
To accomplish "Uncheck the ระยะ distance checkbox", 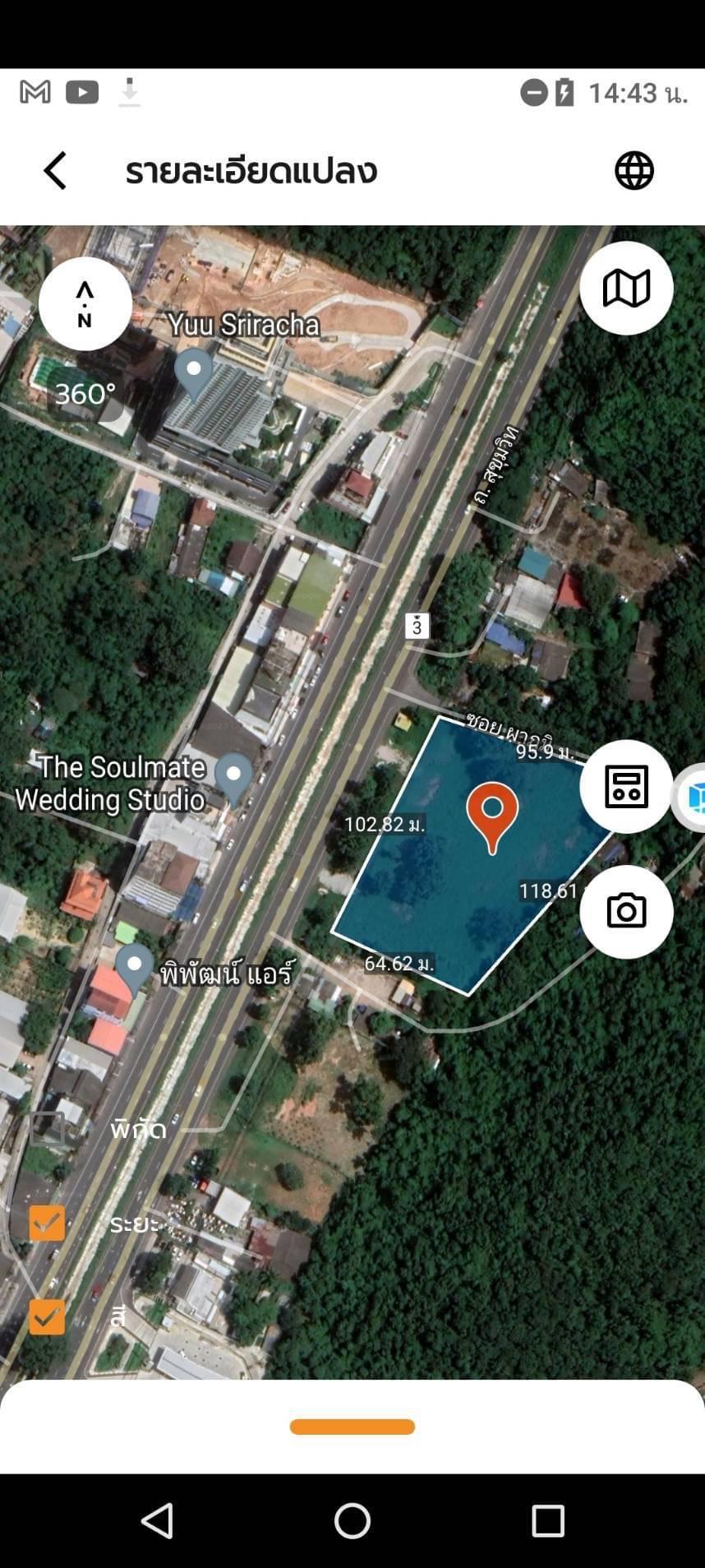I will (48, 1223).
